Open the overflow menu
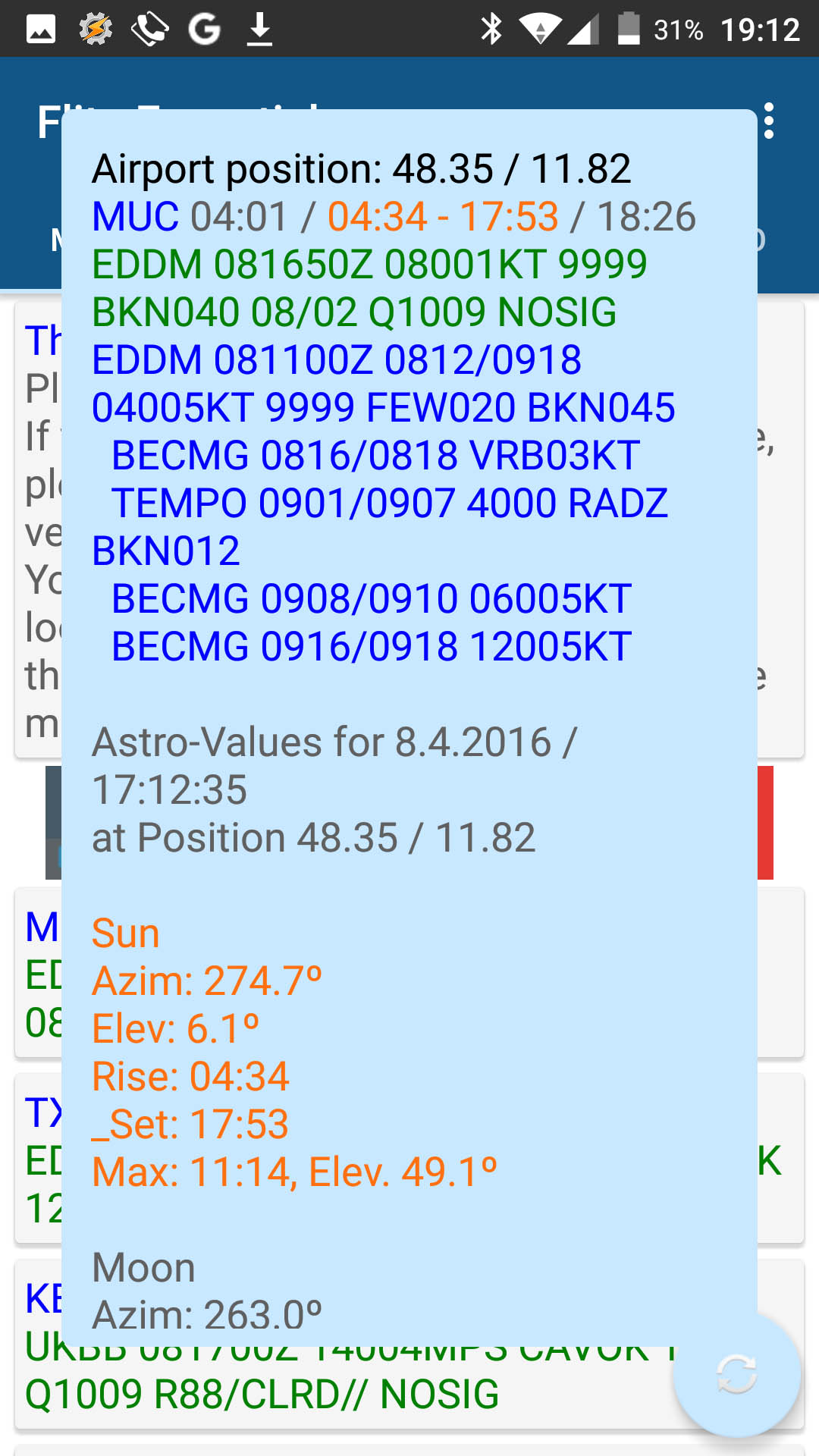 tap(769, 121)
